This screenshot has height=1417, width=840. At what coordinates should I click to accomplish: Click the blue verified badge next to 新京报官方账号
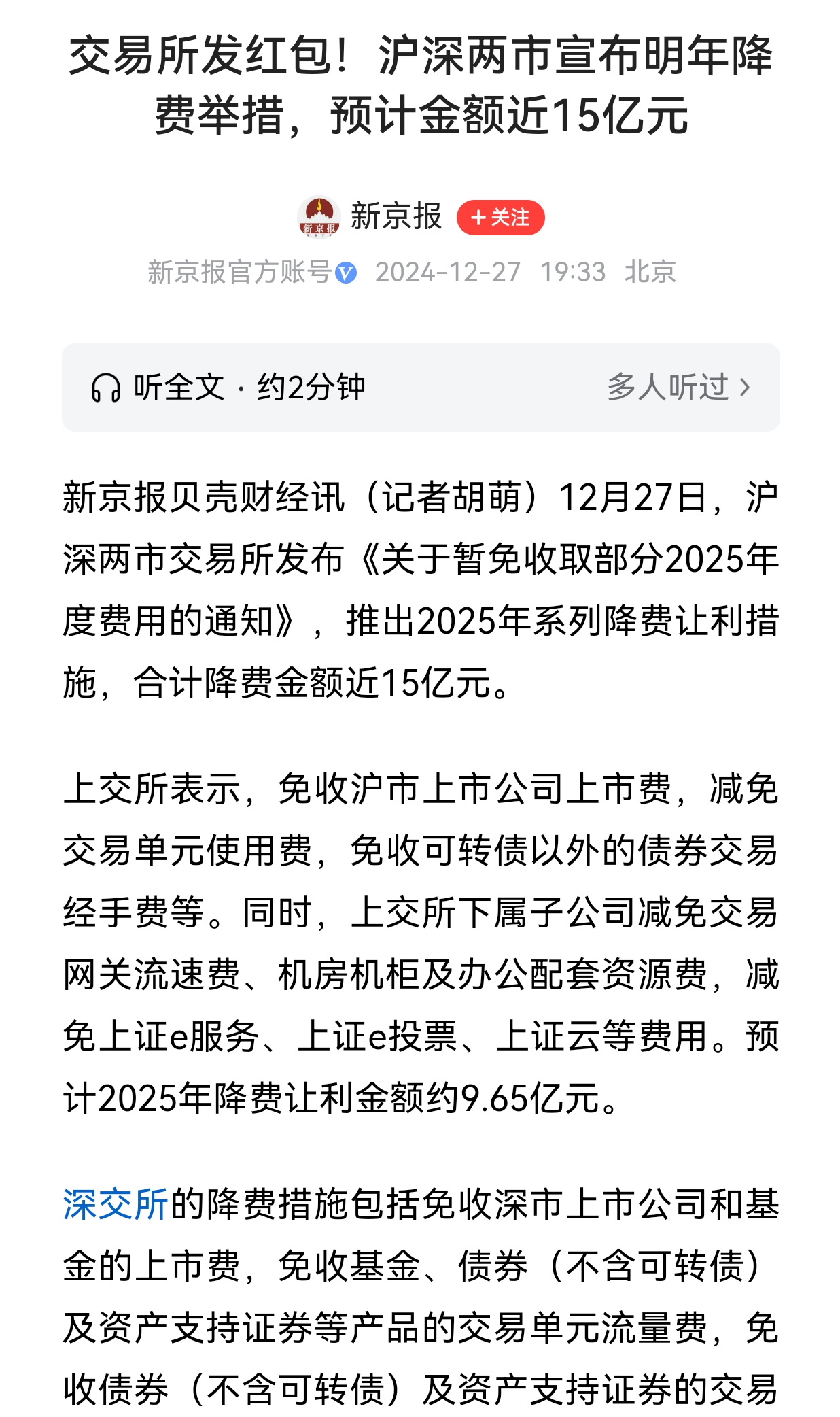(x=347, y=271)
